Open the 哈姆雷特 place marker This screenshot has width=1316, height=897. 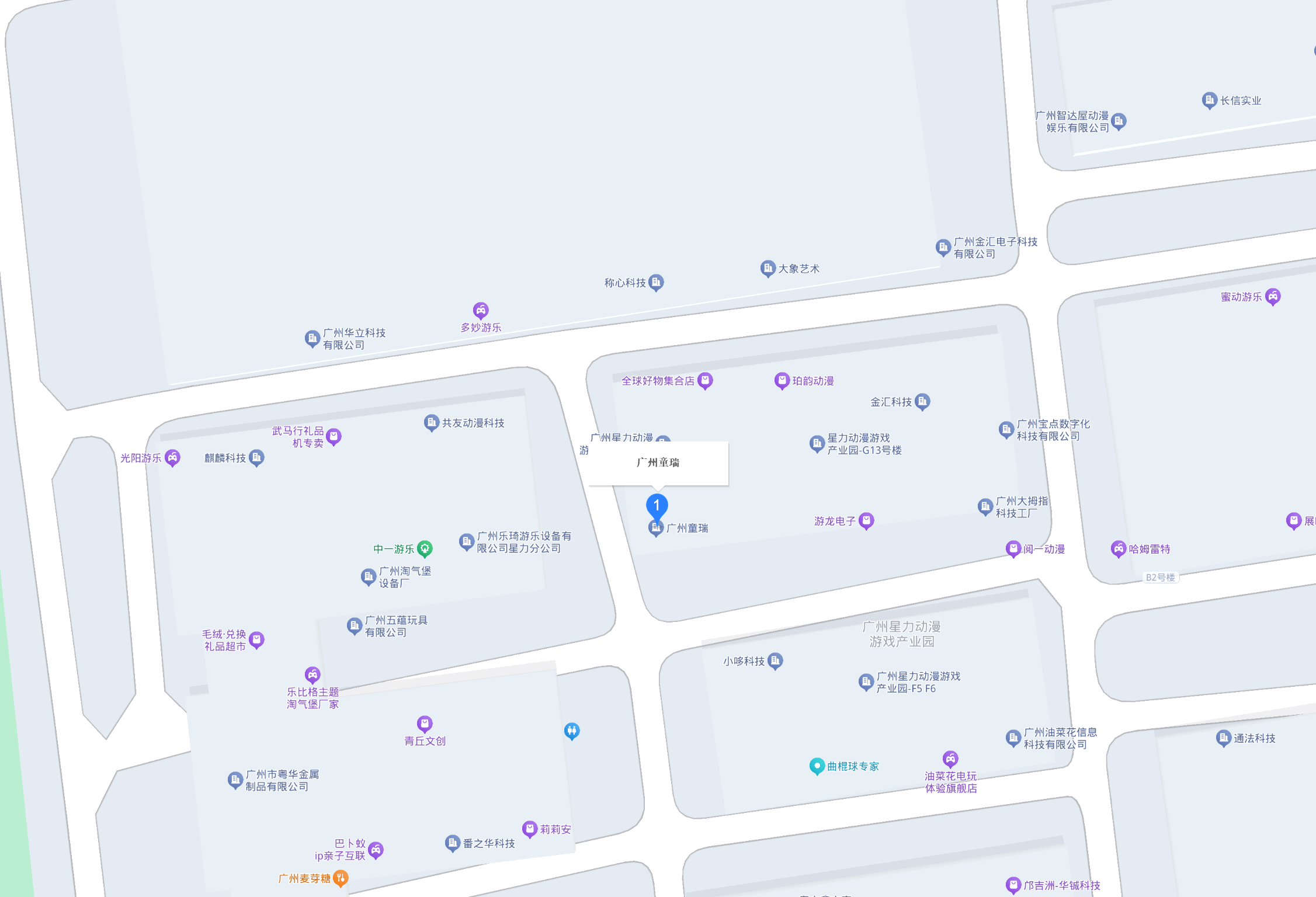pyautogui.click(x=1118, y=548)
